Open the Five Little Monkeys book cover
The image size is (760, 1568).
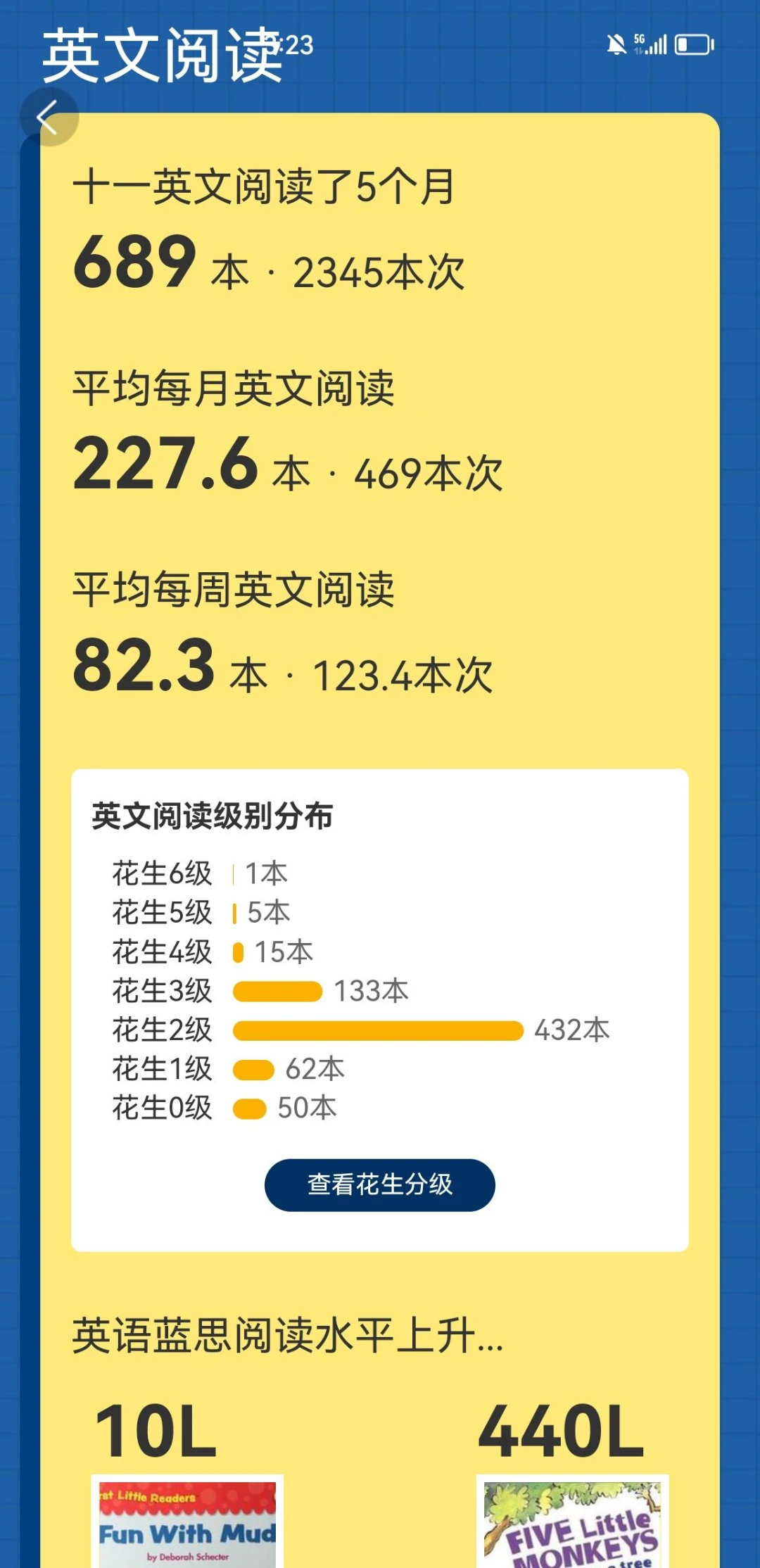click(x=572, y=1521)
